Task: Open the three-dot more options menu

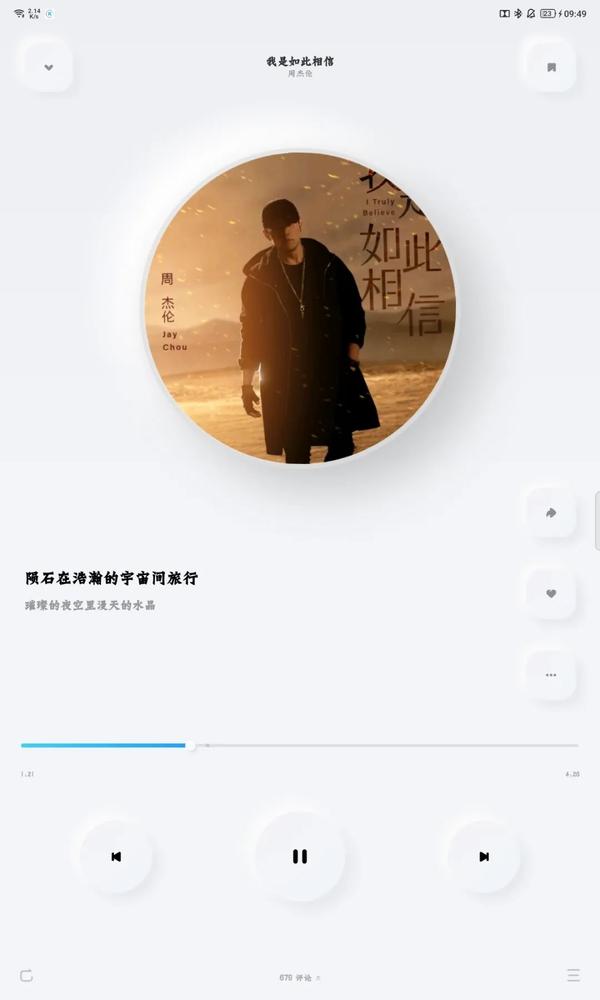Action: click(x=551, y=675)
